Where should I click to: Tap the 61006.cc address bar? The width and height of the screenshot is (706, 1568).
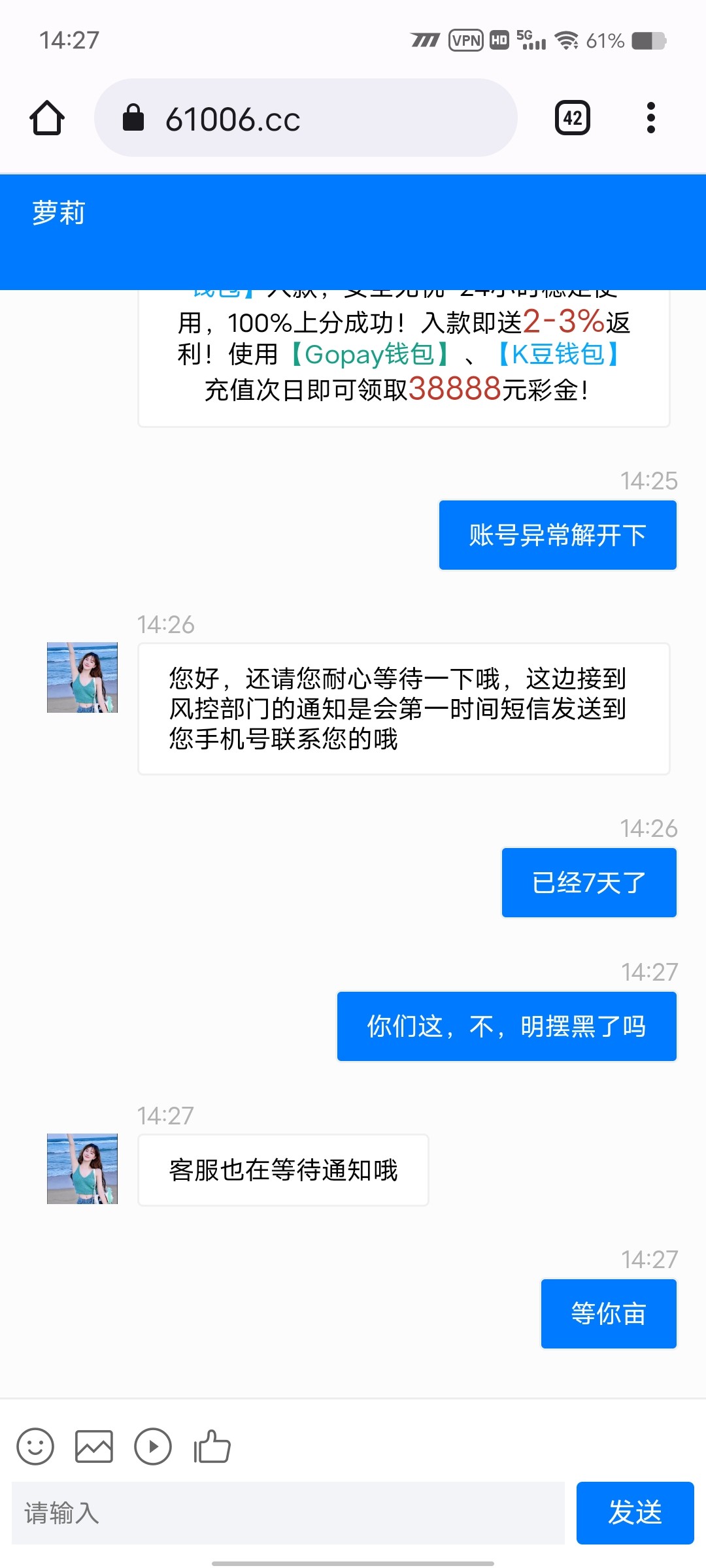coord(305,118)
